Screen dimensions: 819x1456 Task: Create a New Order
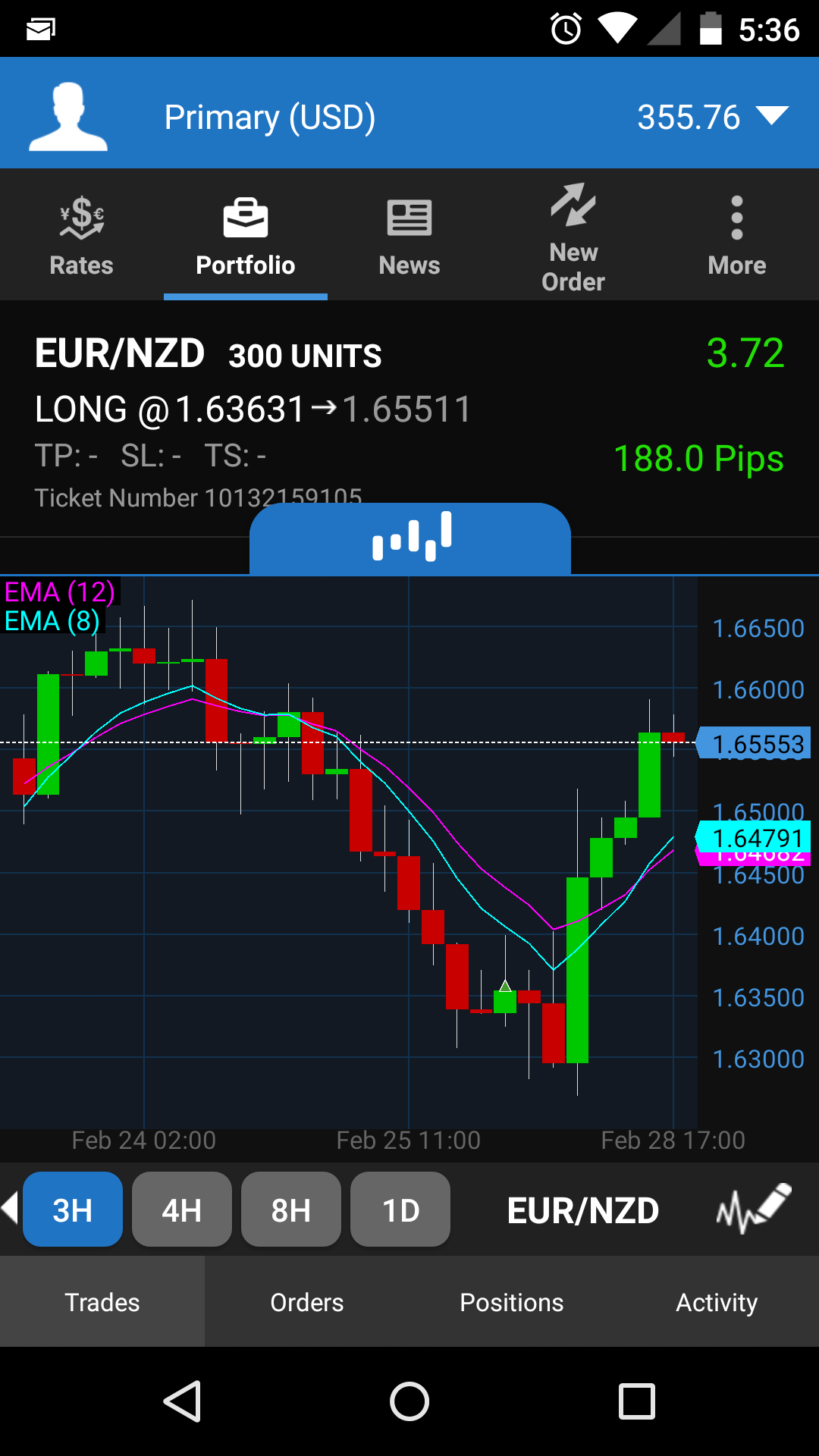pos(573,236)
